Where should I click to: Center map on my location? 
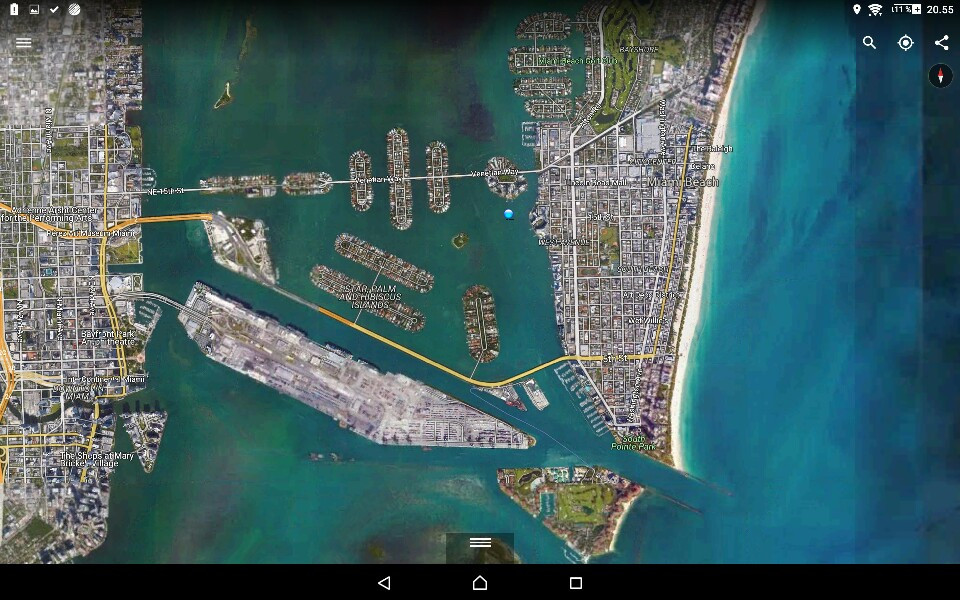[x=905, y=43]
